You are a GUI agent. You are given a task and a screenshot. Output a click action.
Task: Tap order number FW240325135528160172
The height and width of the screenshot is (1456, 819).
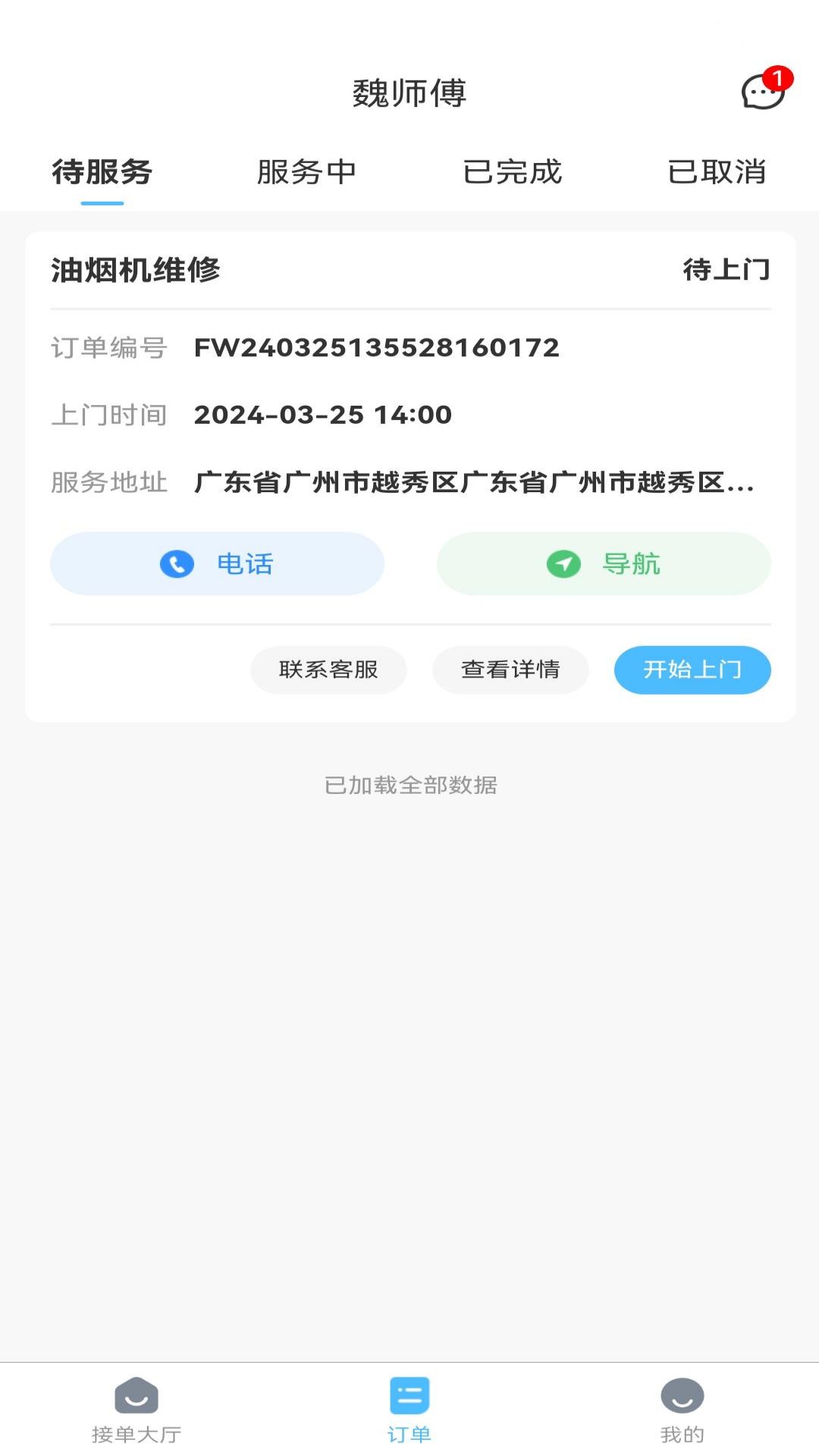(376, 347)
